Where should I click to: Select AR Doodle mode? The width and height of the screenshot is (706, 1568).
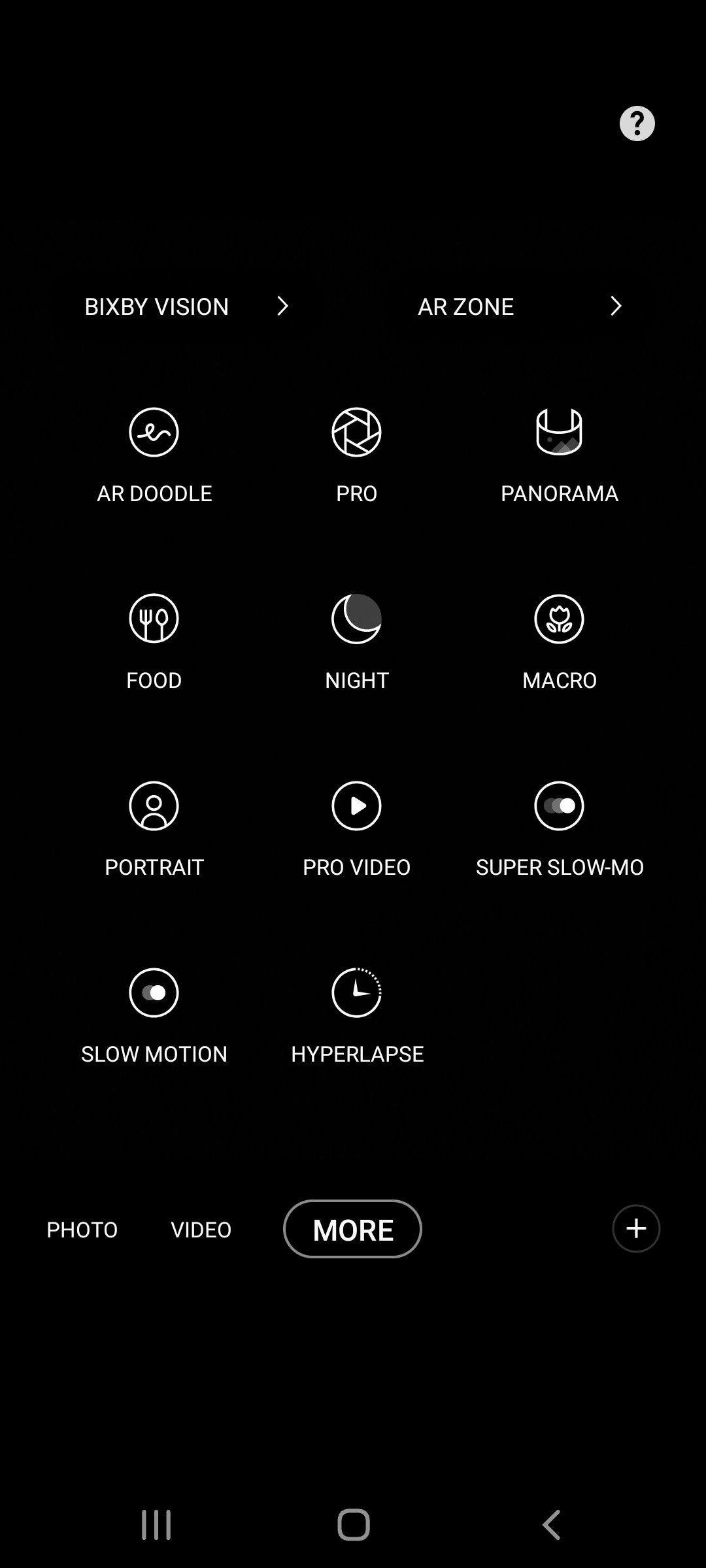coord(154,456)
